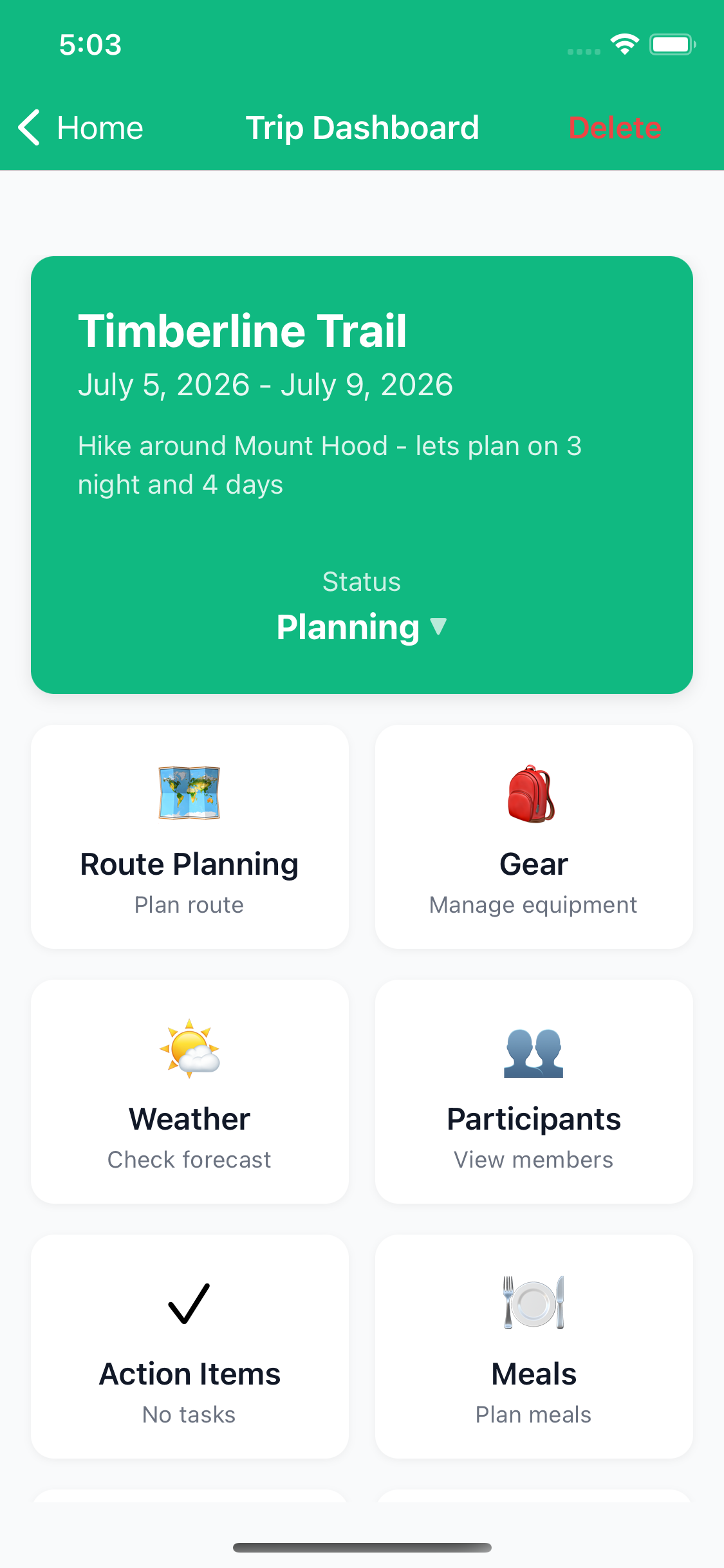724x1568 pixels.
Task: Check the Wi-Fi status icon
Action: (624, 43)
